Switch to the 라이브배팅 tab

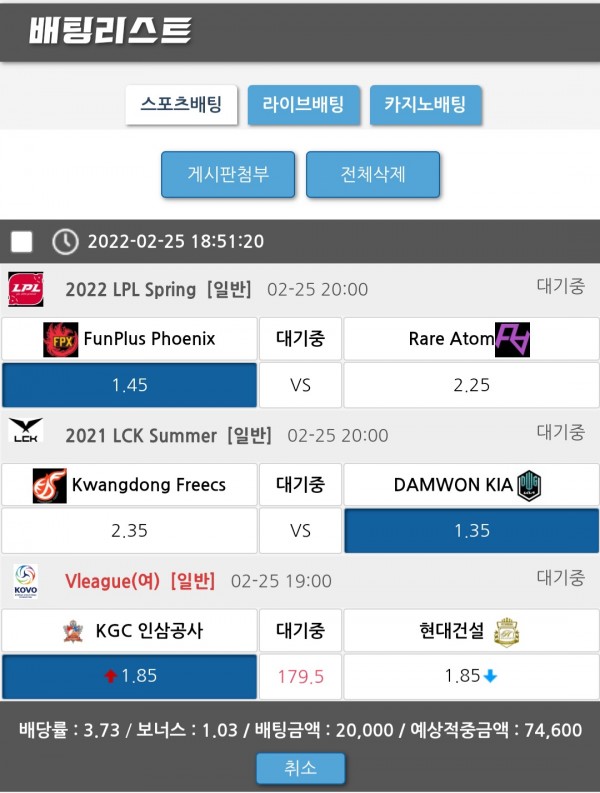303,105
